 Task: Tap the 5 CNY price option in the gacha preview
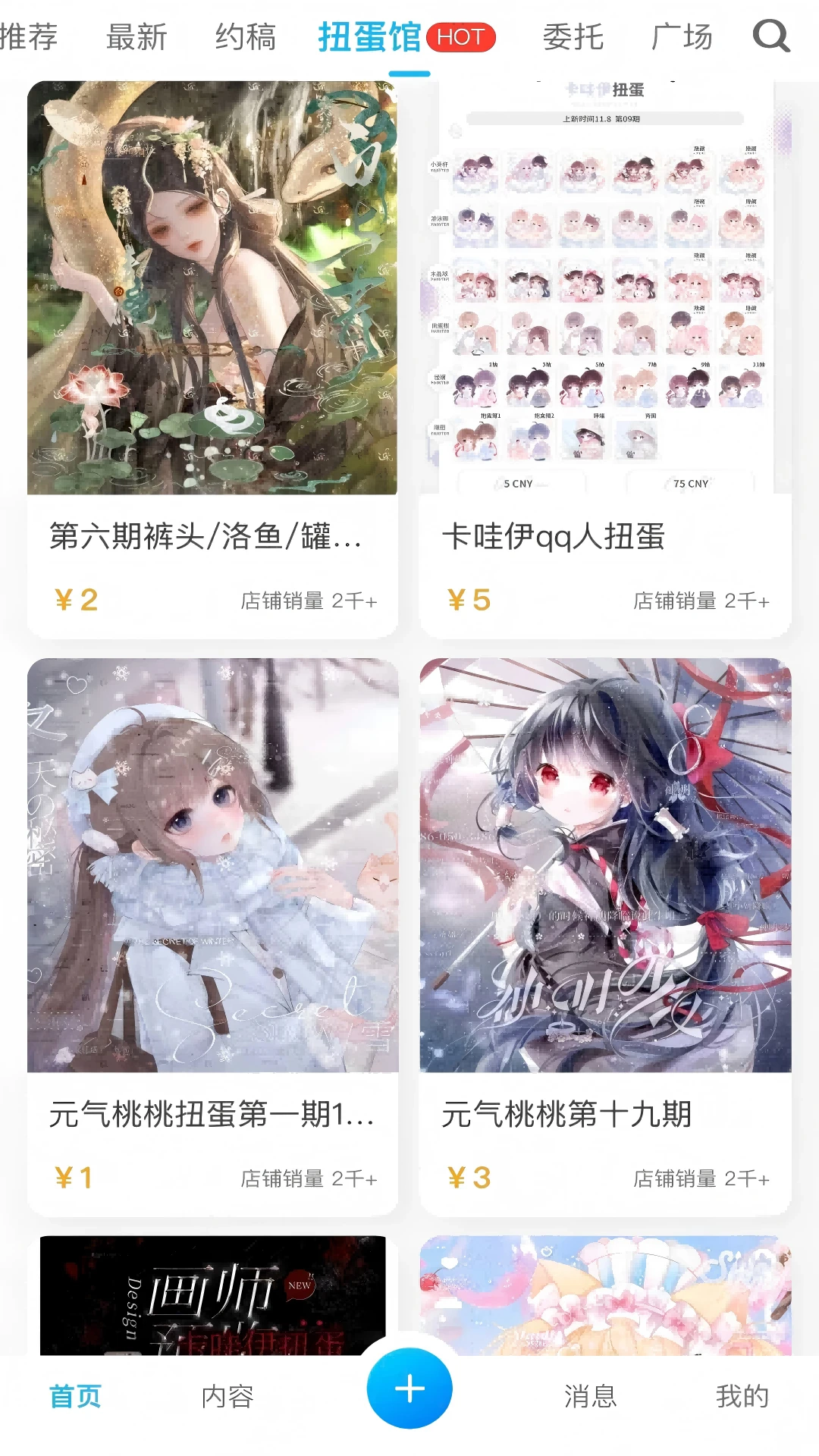(519, 483)
